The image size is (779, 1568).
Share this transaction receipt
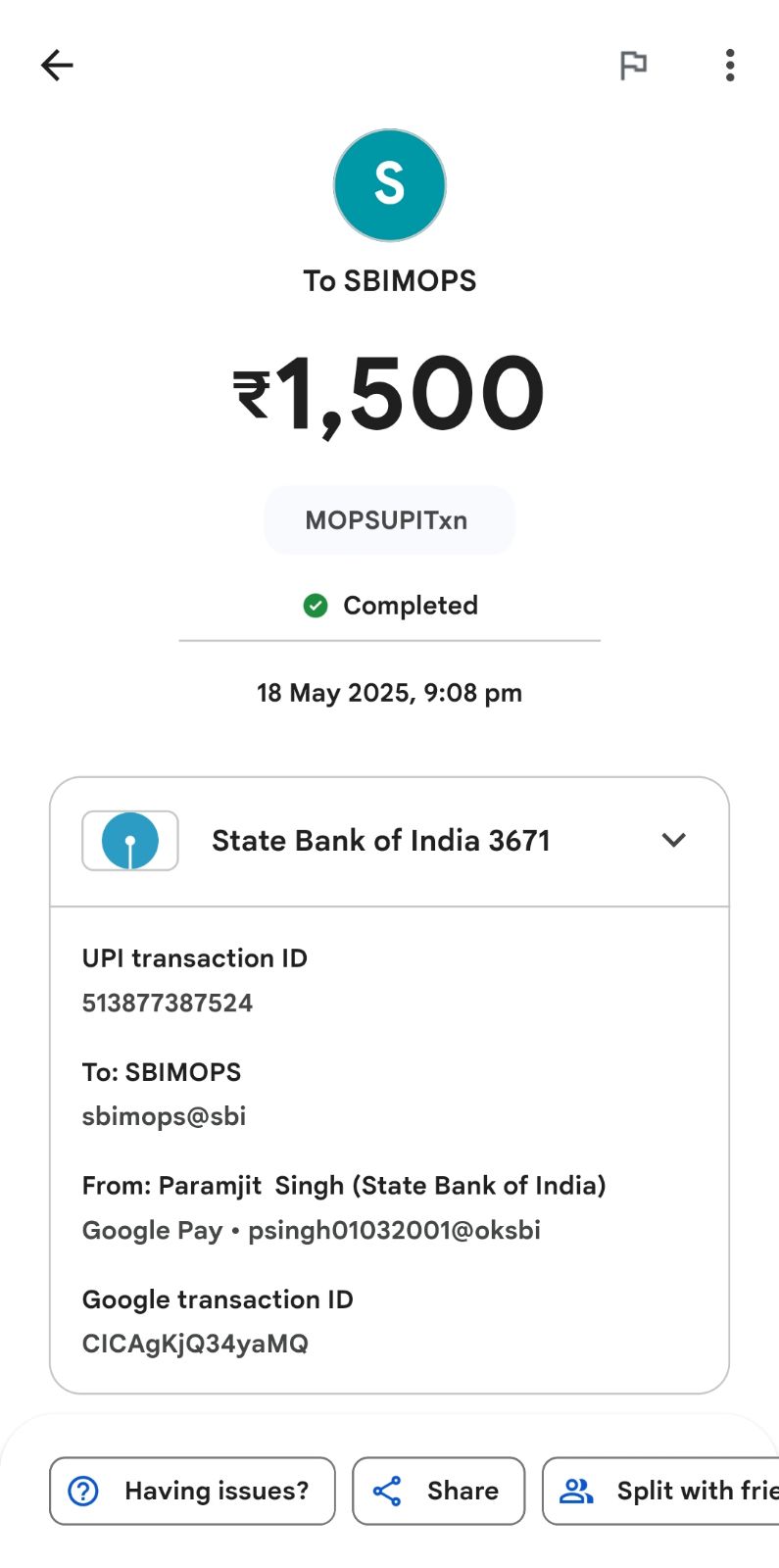point(438,1491)
